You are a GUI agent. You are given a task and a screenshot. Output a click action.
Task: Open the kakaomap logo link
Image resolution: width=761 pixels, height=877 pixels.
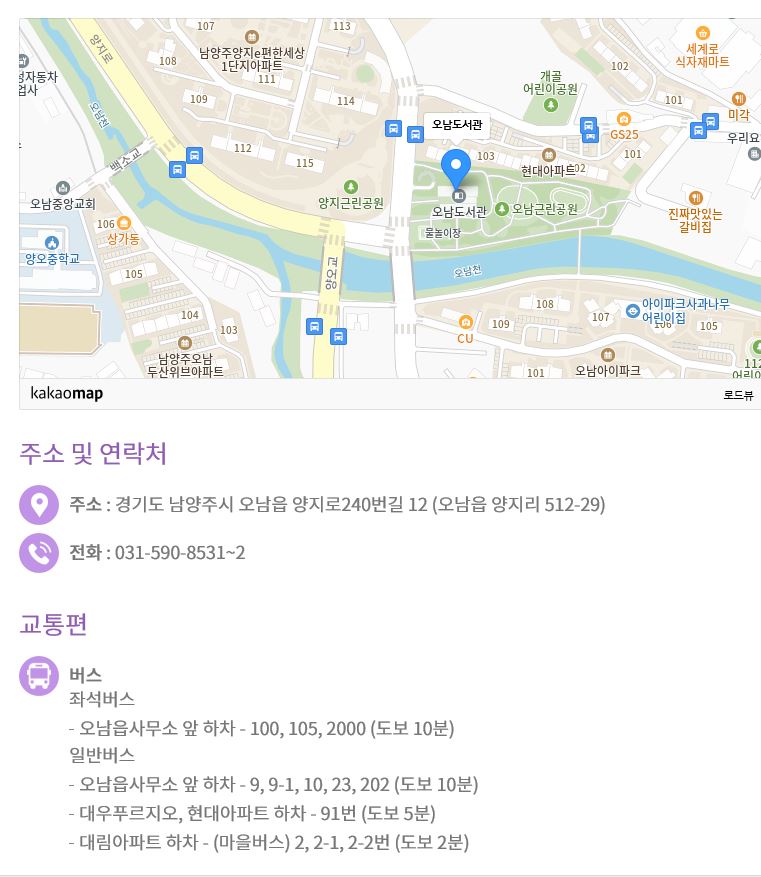click(66, 393)
